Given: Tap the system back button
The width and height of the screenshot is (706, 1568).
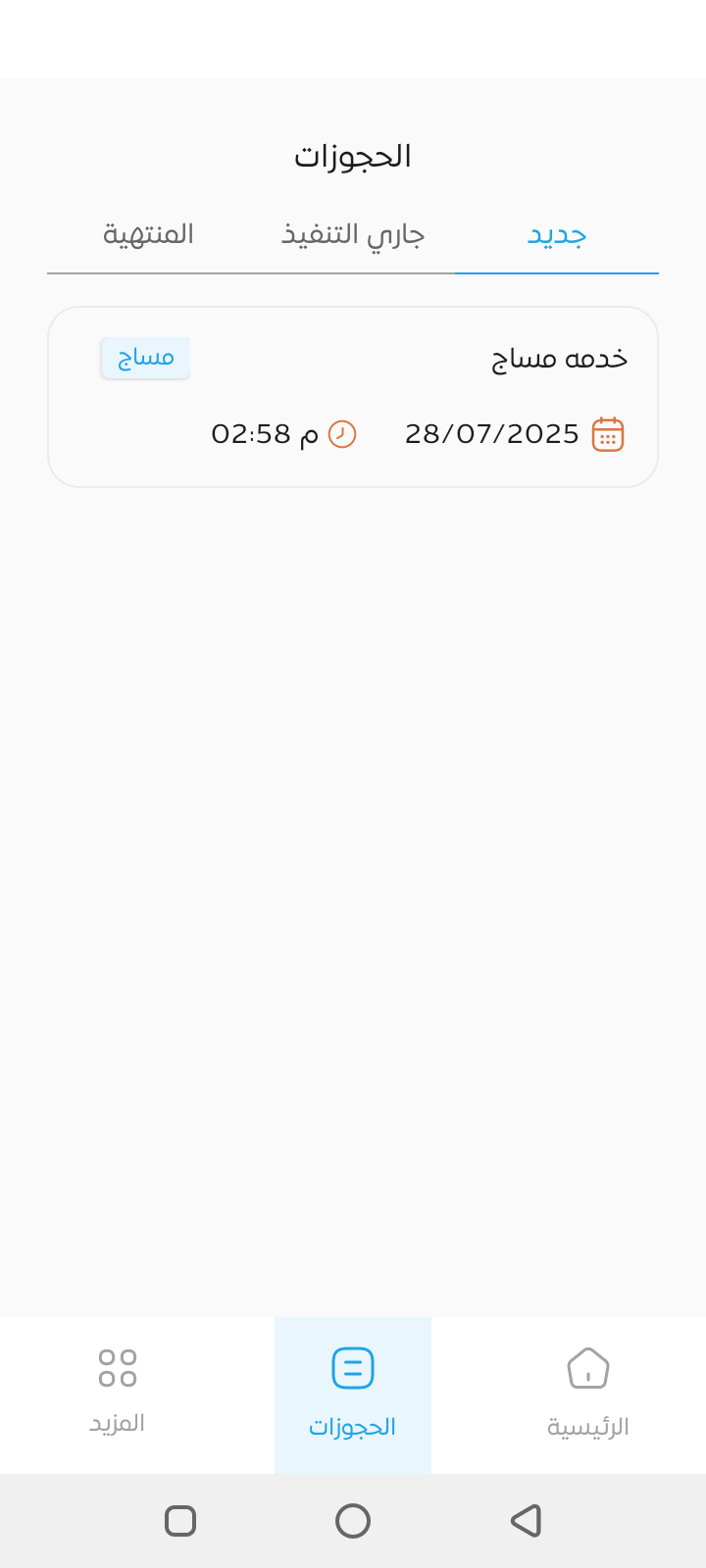Looking at the screenshot, I should pos(526,1521).
